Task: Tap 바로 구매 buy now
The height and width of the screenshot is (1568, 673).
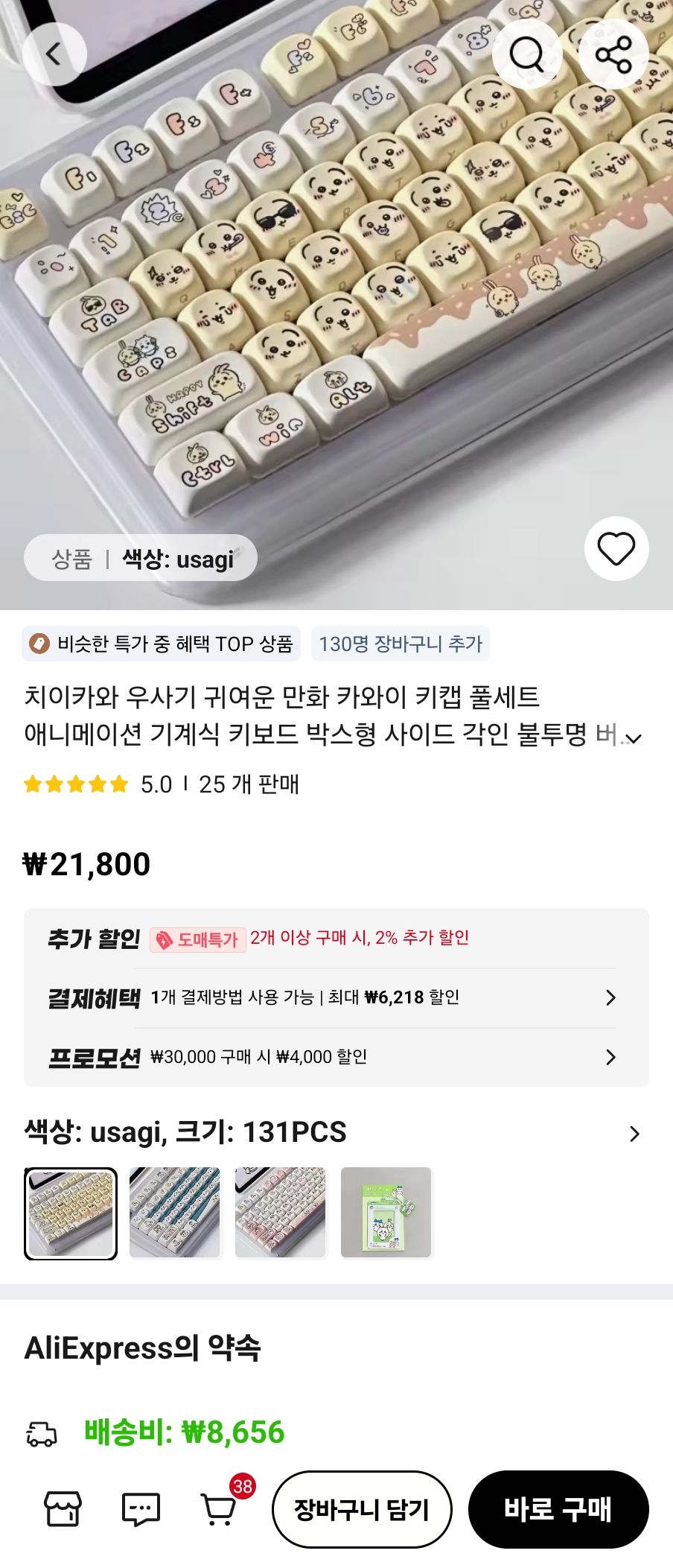Action: (558, 1509)
